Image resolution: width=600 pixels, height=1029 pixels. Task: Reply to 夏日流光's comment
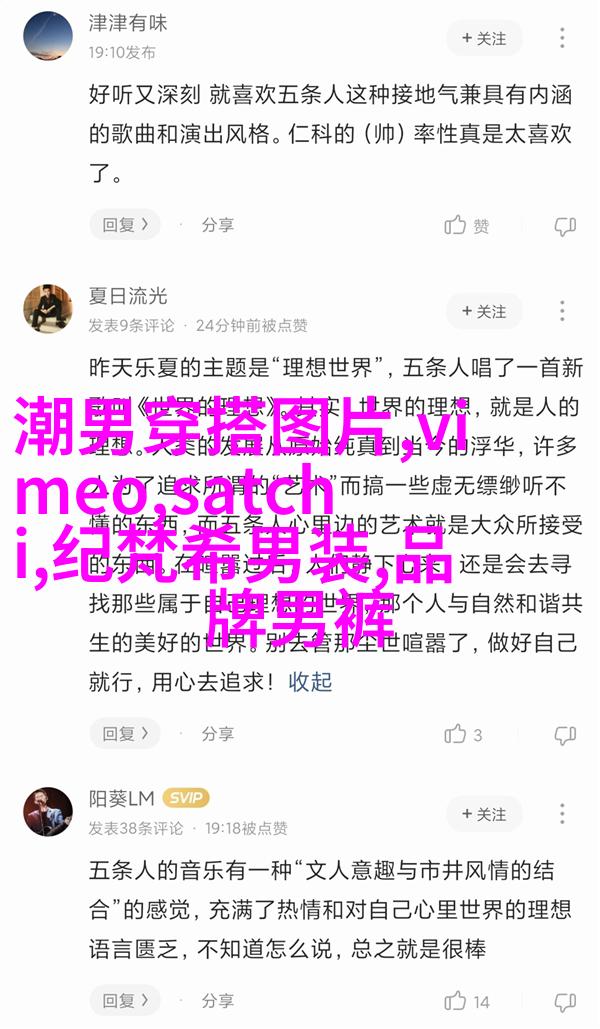pos(123,733)
